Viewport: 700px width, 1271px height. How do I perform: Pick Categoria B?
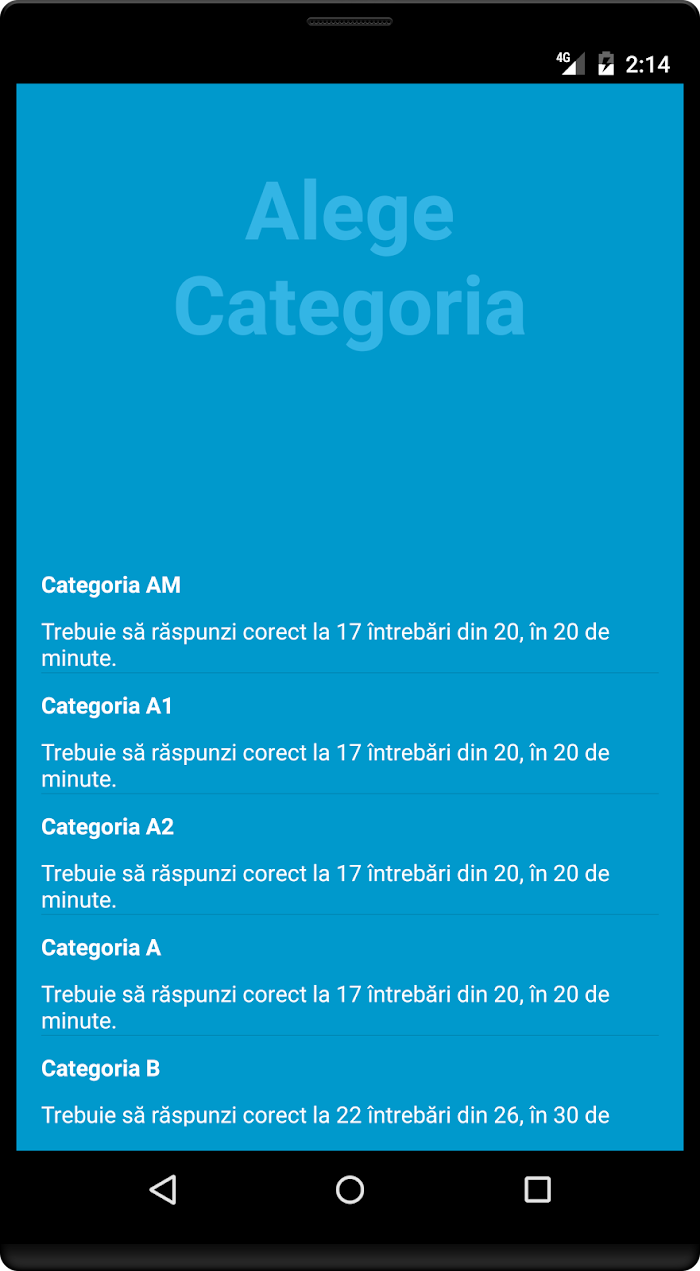(350, 1094)
